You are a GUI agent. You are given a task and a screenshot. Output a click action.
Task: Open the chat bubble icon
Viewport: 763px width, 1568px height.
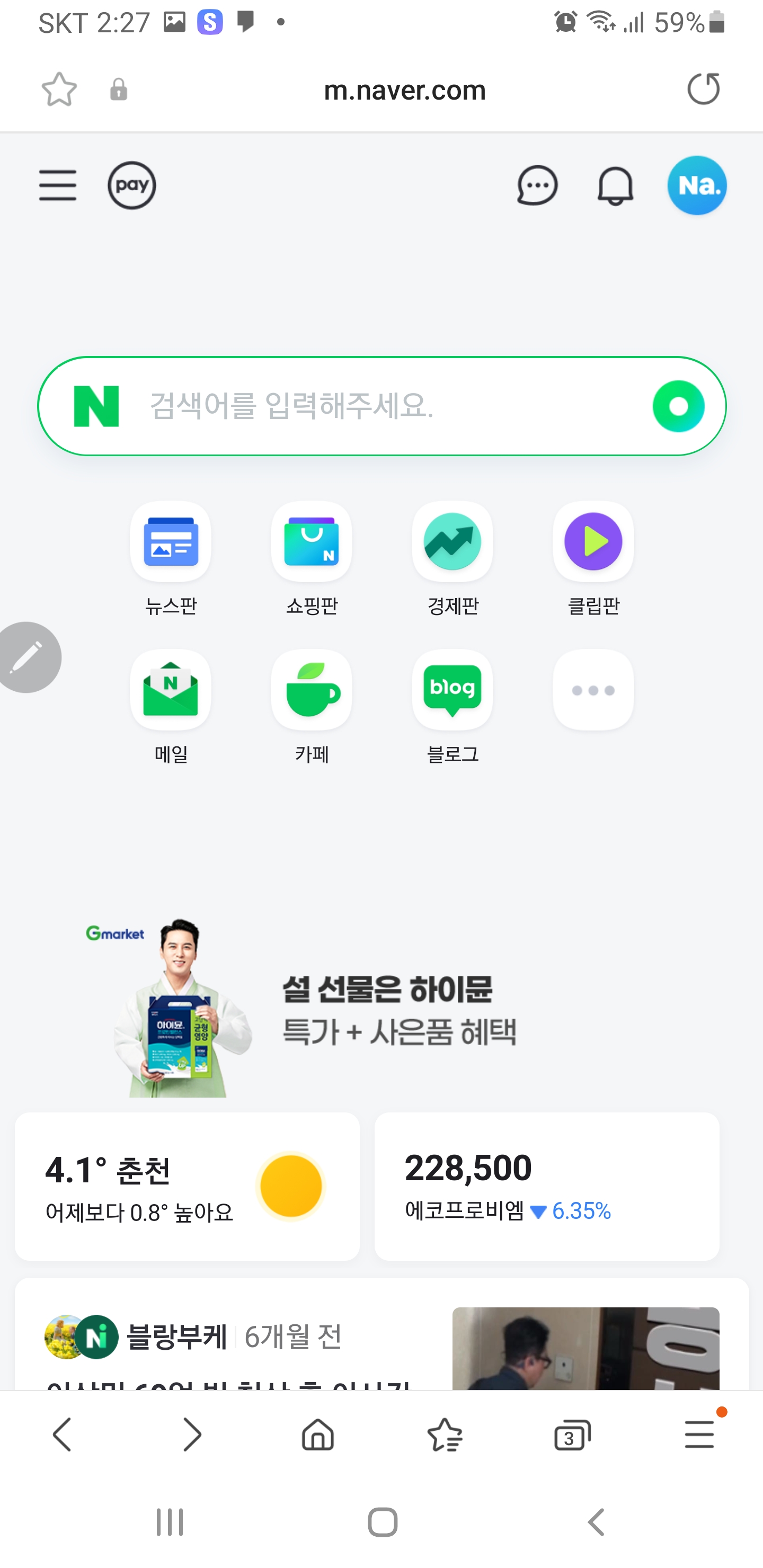pos(537,185)
